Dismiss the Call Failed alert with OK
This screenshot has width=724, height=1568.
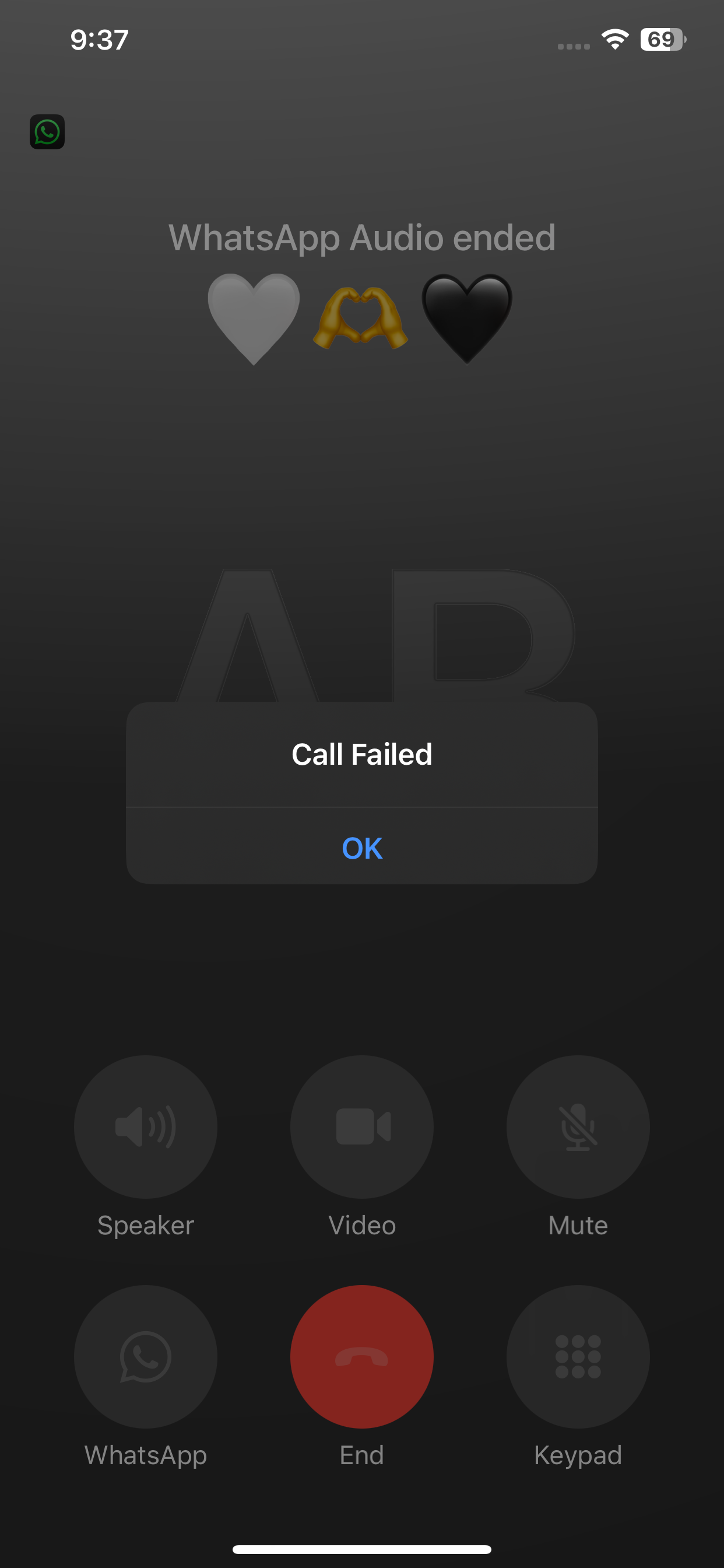[x=361, y=848]
